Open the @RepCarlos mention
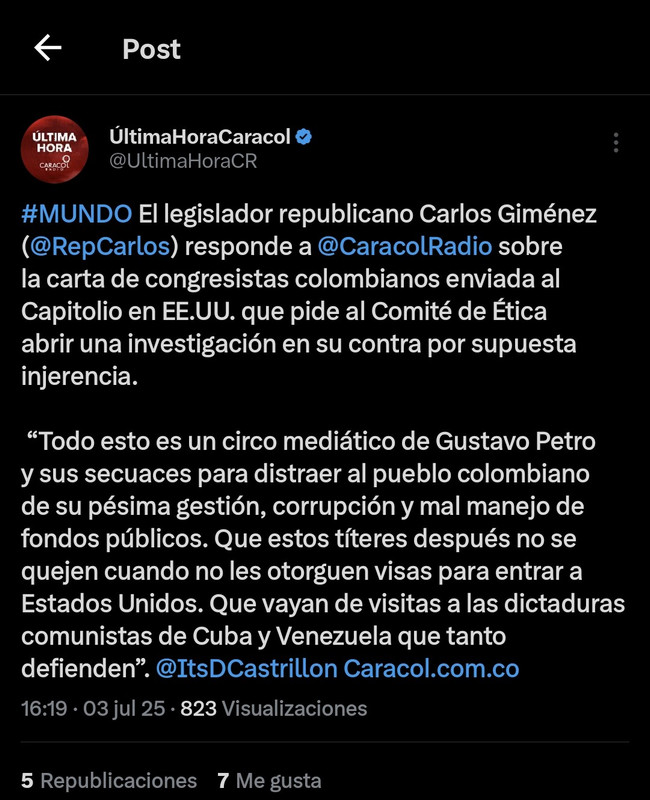 101,245
